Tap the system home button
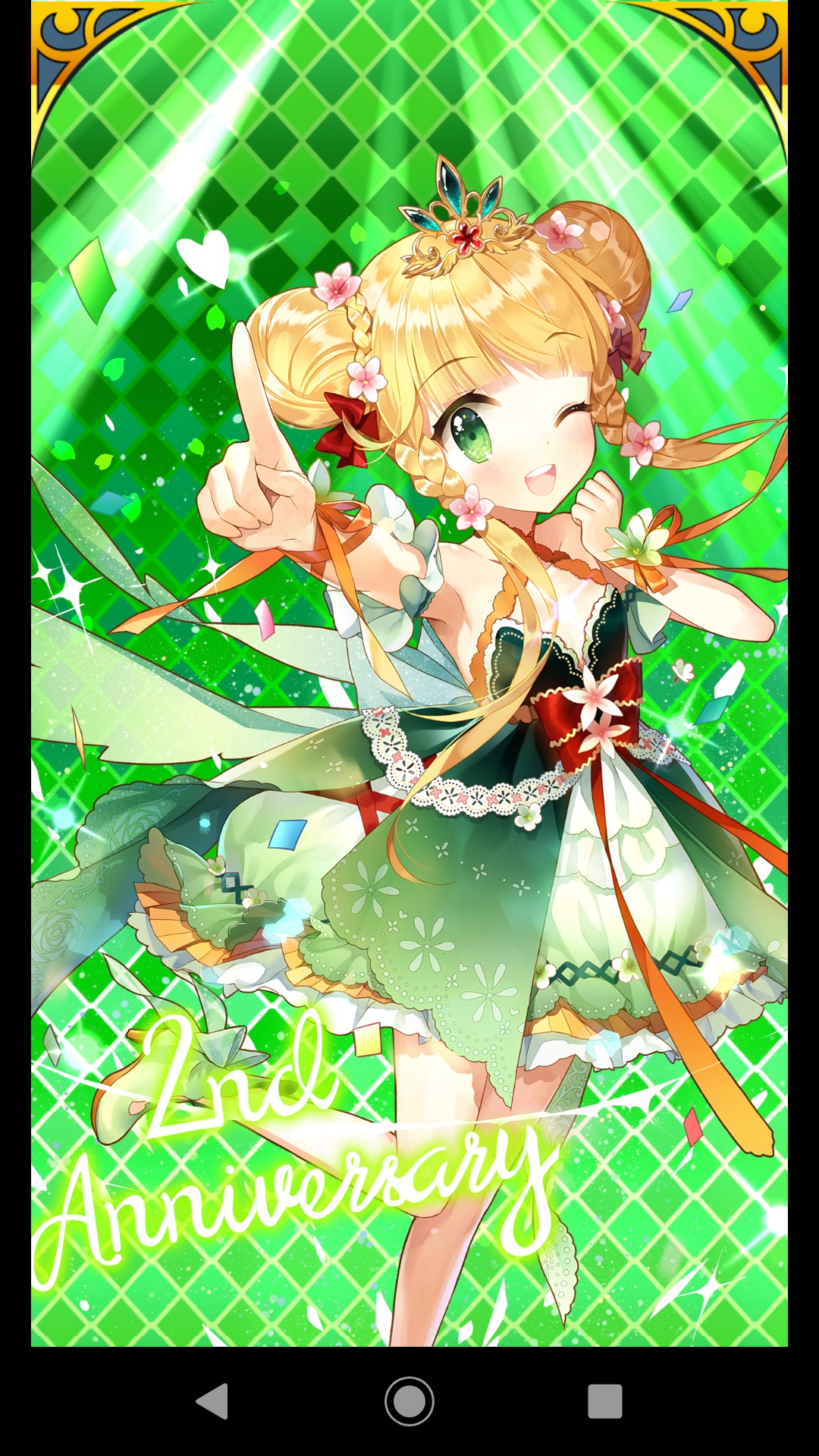The width and height of the screenshot is (819, 1456). [409, 1401]
